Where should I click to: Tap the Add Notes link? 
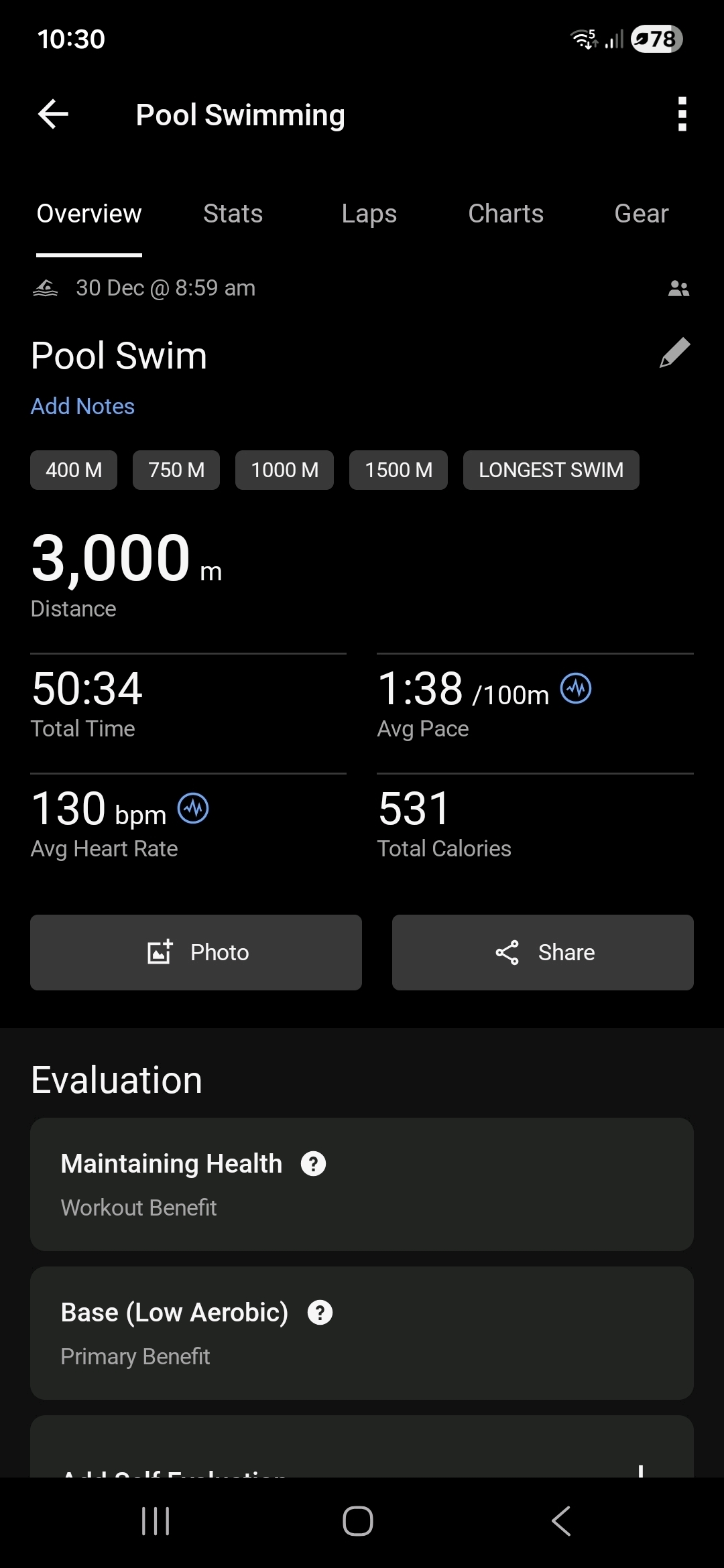[82, 406]
